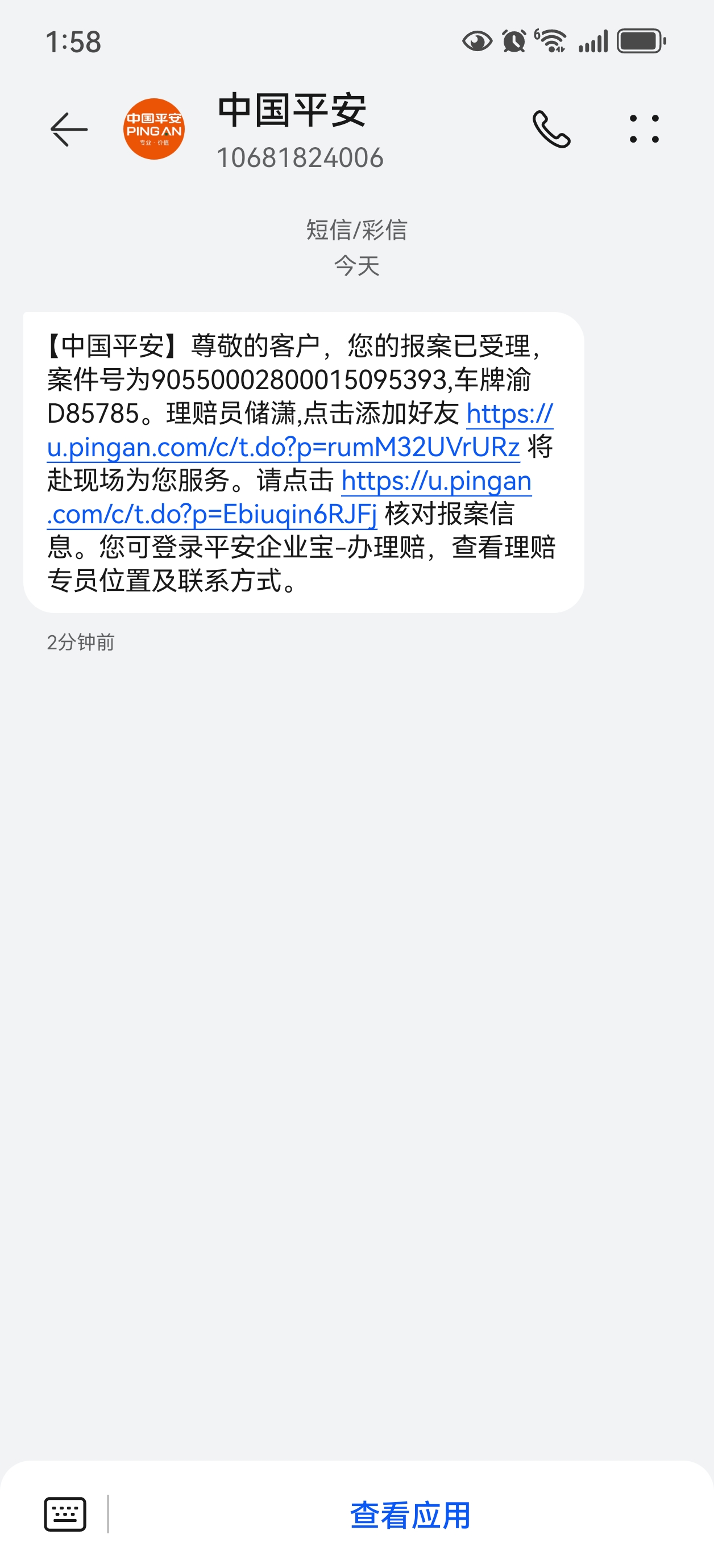Open the rumM32UVrURz add-friend link
This screenshot has height=1568, width=714.
point(283,448)
